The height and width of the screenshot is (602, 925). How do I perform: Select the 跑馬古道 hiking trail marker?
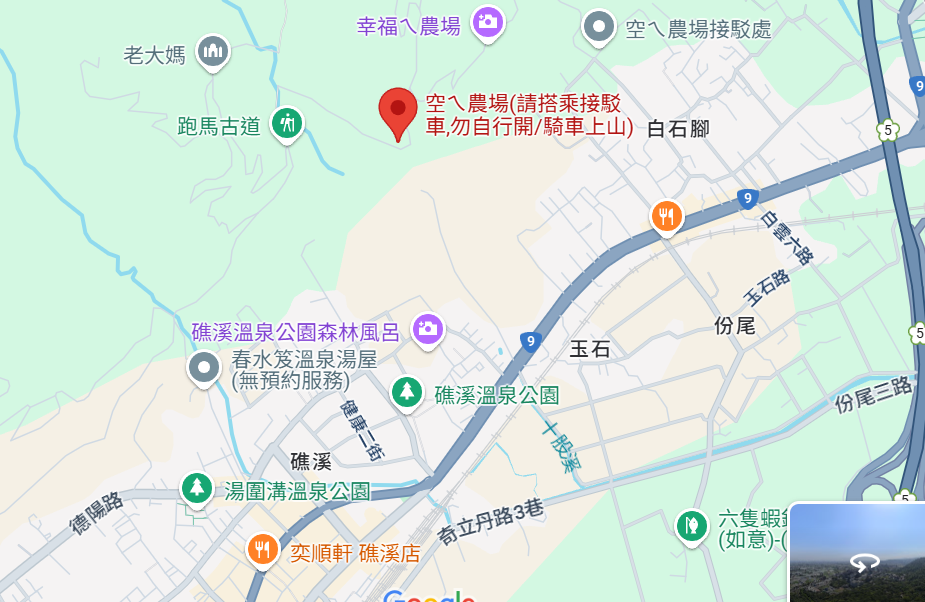(x=287, y=123)
